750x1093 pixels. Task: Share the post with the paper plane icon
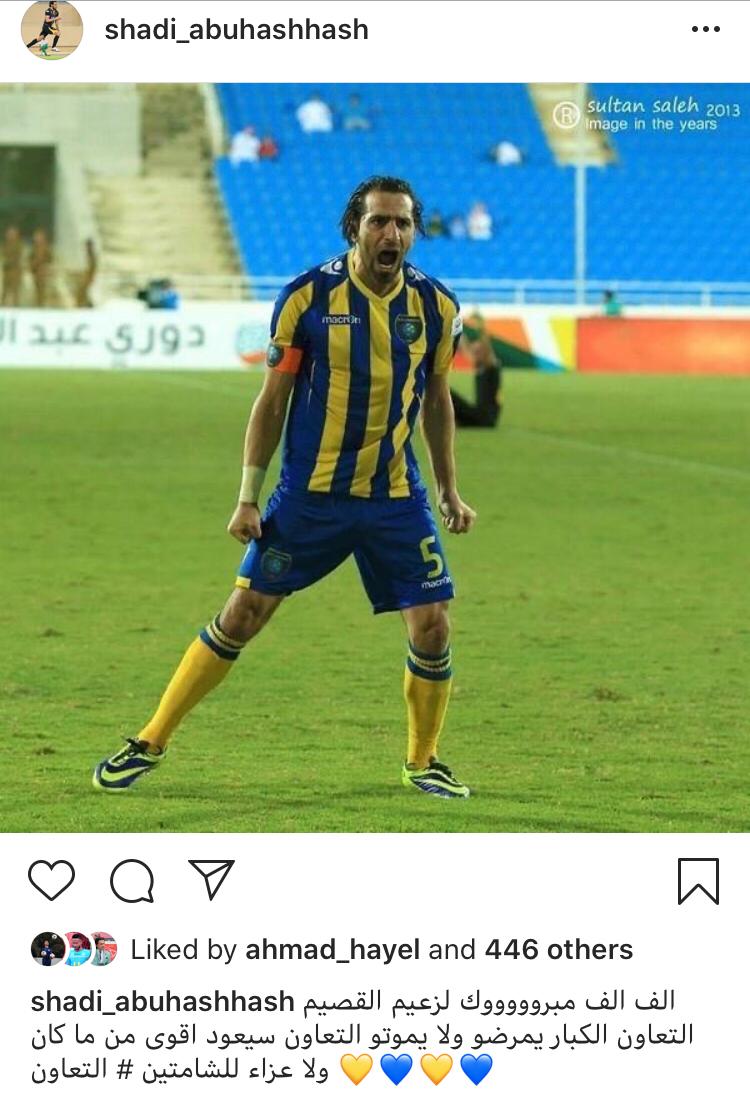[211, 880]
